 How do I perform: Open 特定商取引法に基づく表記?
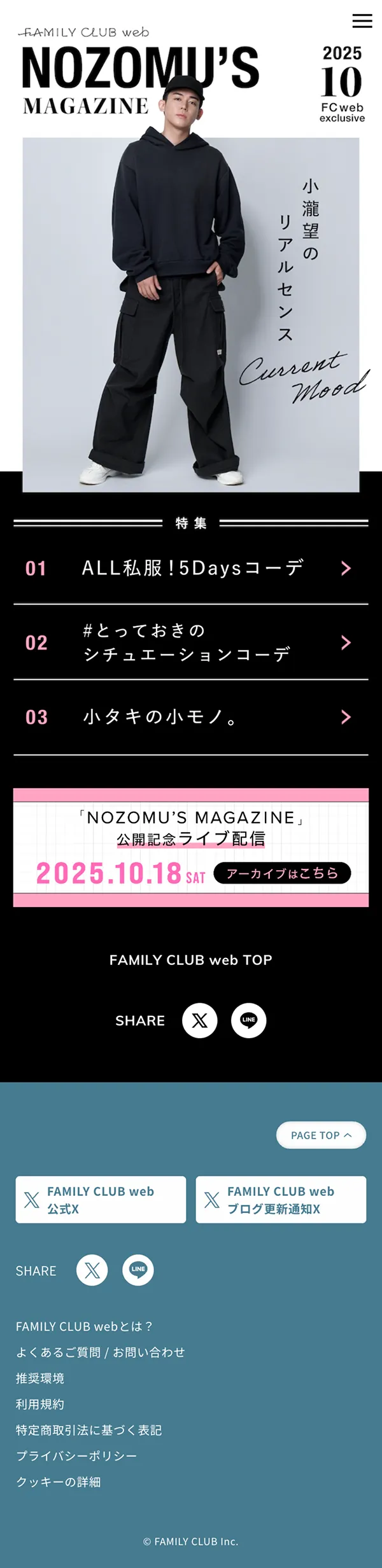[89, 1430]
